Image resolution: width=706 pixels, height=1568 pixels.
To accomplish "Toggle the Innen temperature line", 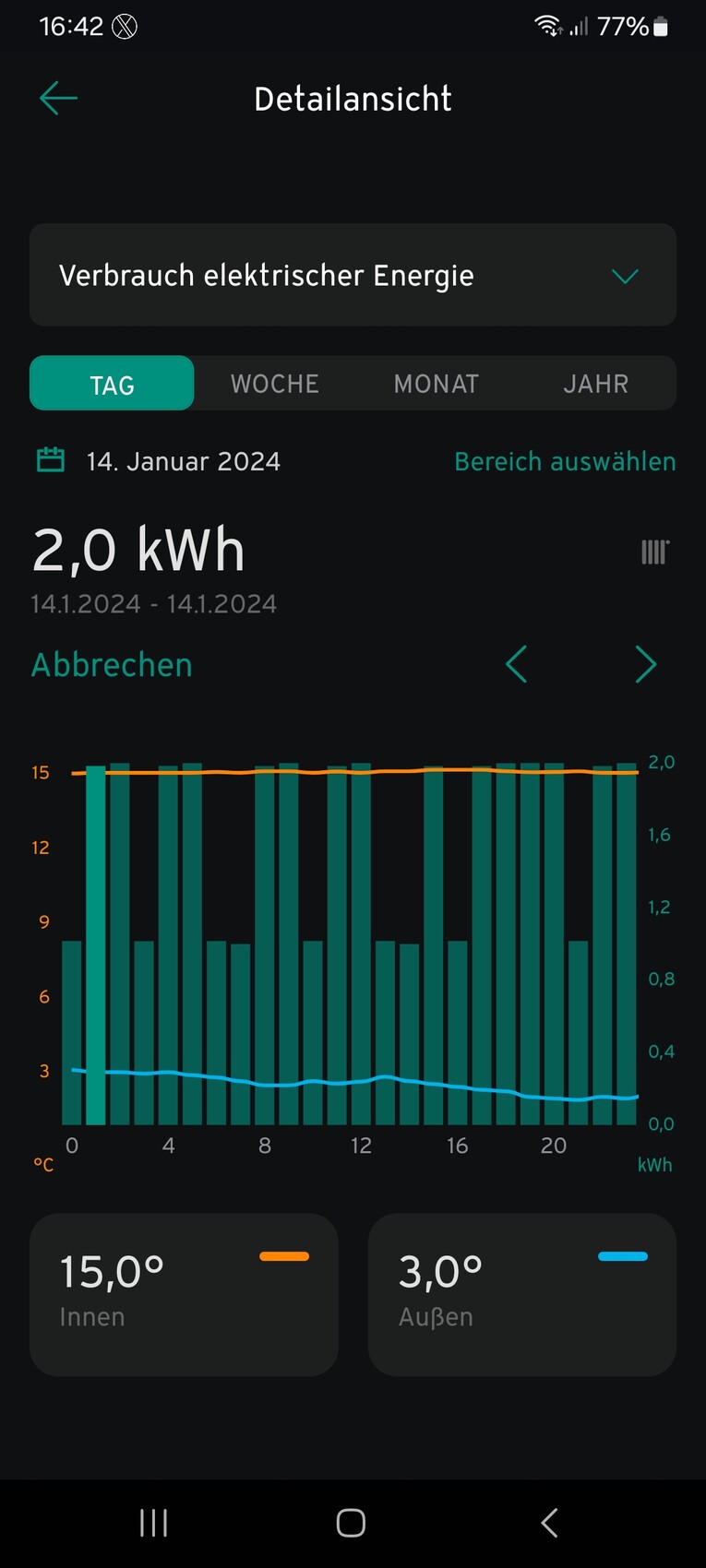I will [x=184, y=1294].
